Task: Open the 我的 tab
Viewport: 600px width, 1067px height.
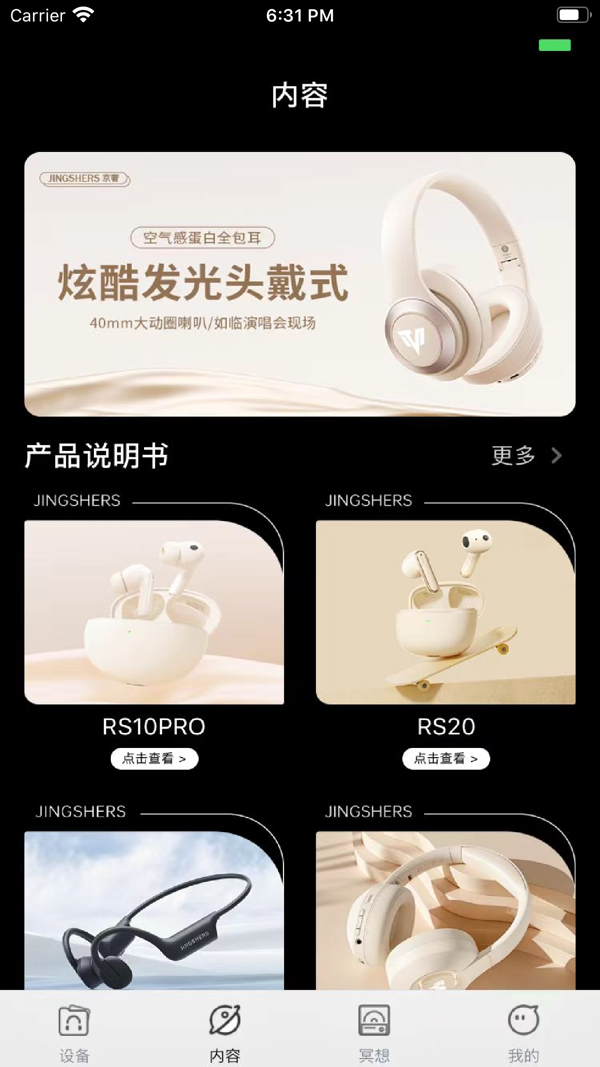Action: pyautogui.click(x=523, y=1032)
